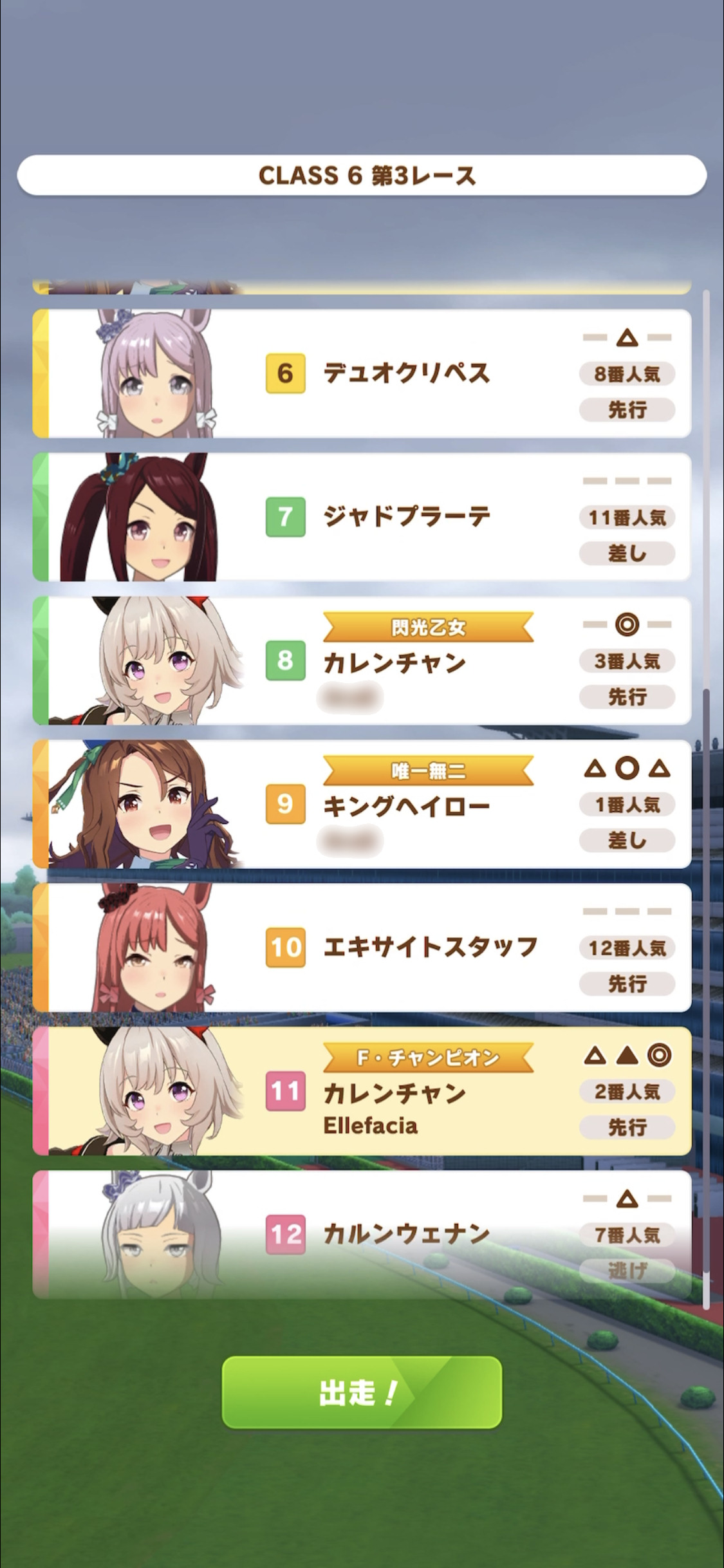Tap entry 8 カレンチャン with 閃光乙女 title
The image size is (724, 1568).
pyautogui.click(x=362, y=660)
